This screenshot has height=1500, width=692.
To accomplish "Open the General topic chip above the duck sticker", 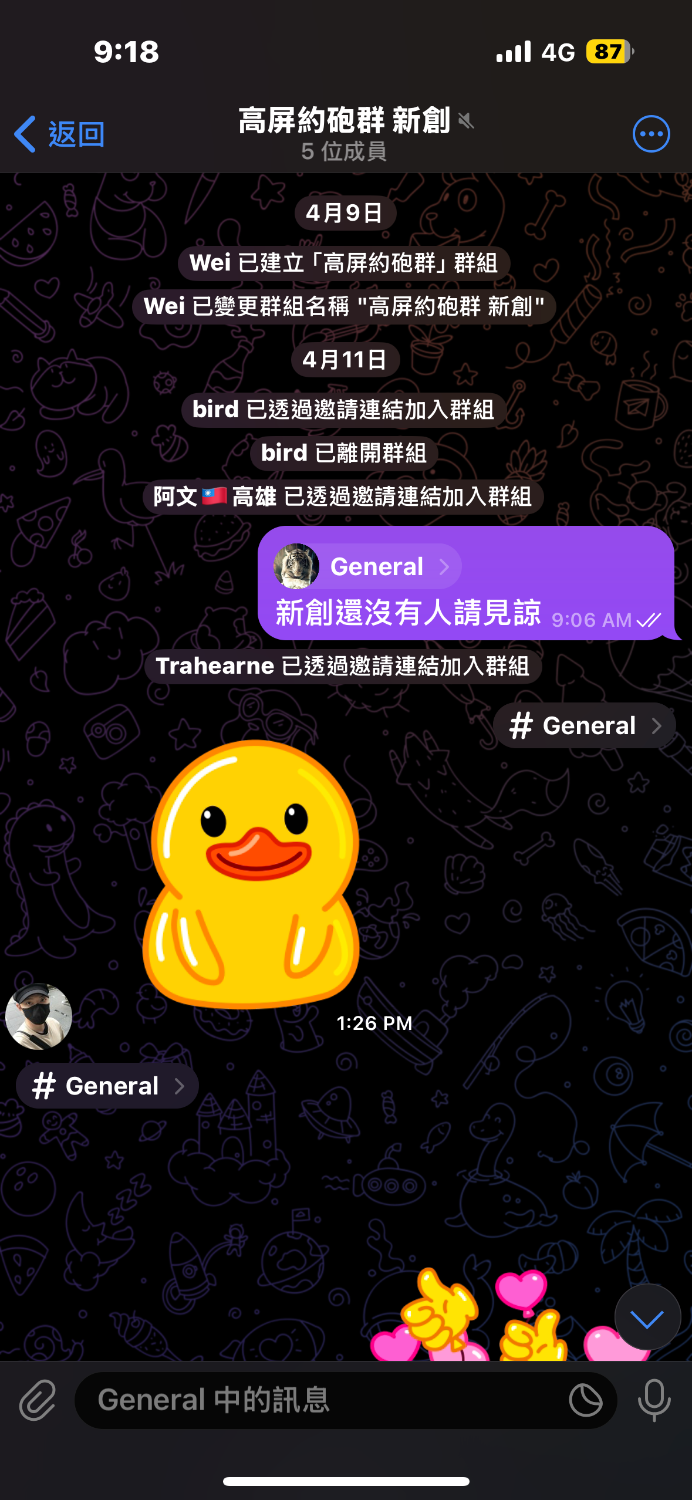I will [x=585, y=726].
